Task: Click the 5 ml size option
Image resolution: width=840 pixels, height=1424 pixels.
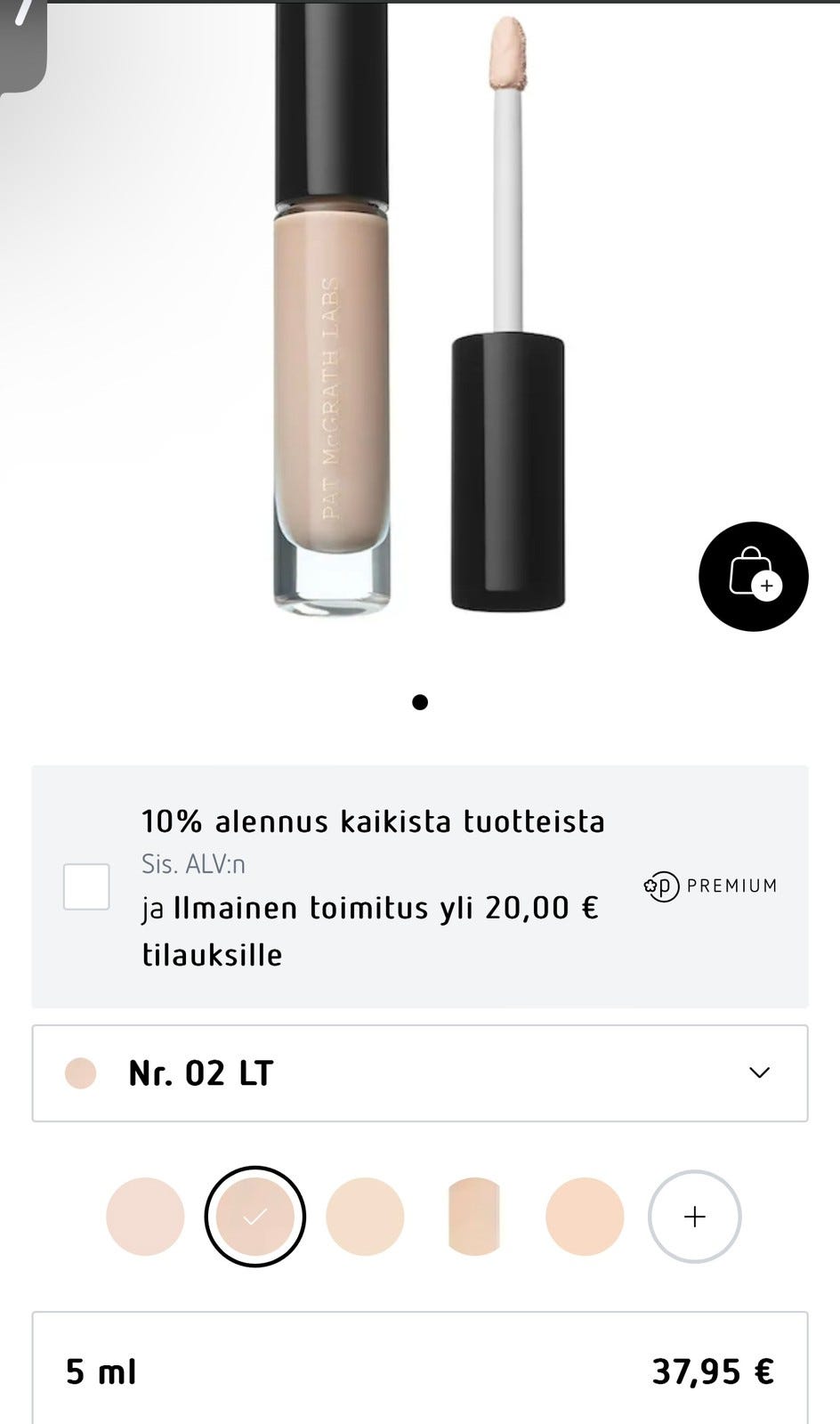Action: coord(100,1371)
